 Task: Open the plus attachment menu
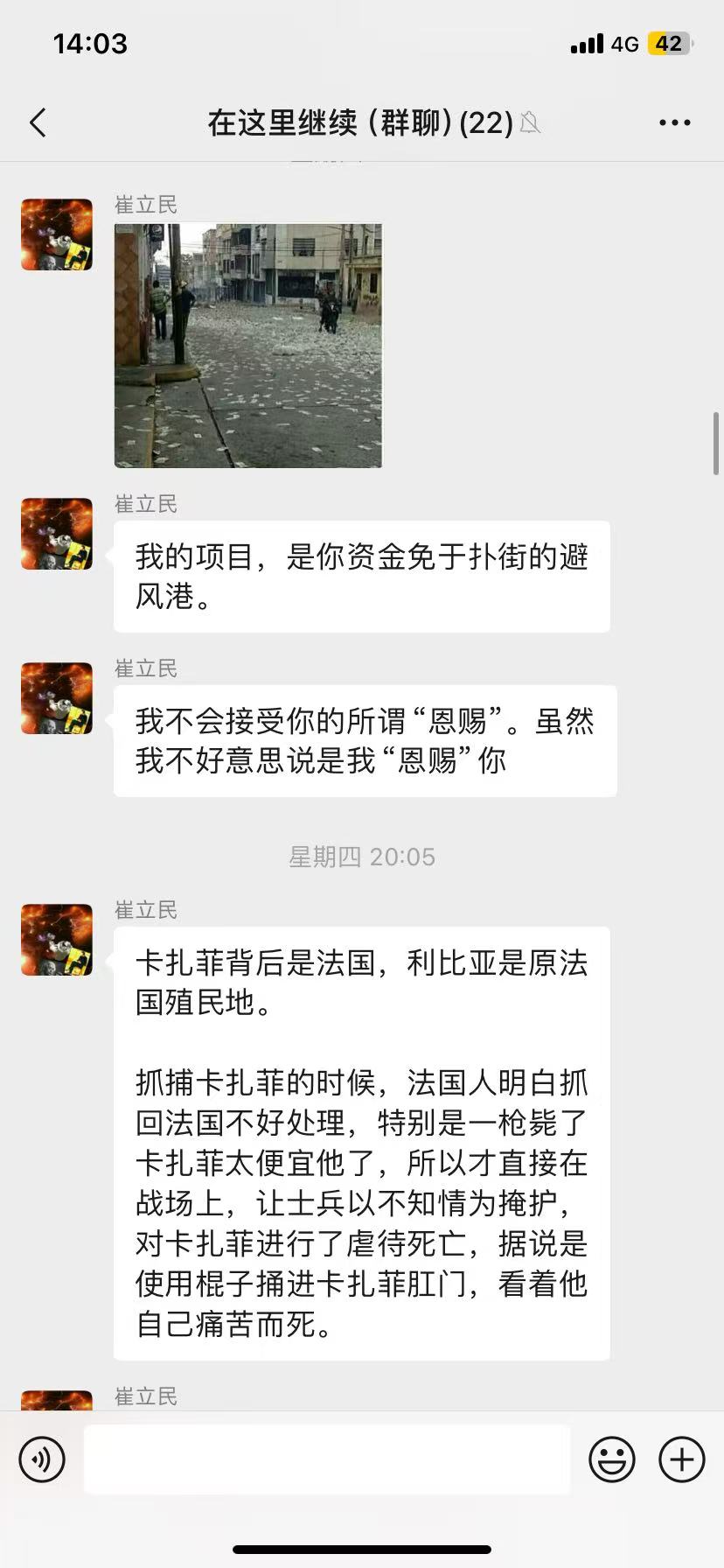[x=681, y=1459]
